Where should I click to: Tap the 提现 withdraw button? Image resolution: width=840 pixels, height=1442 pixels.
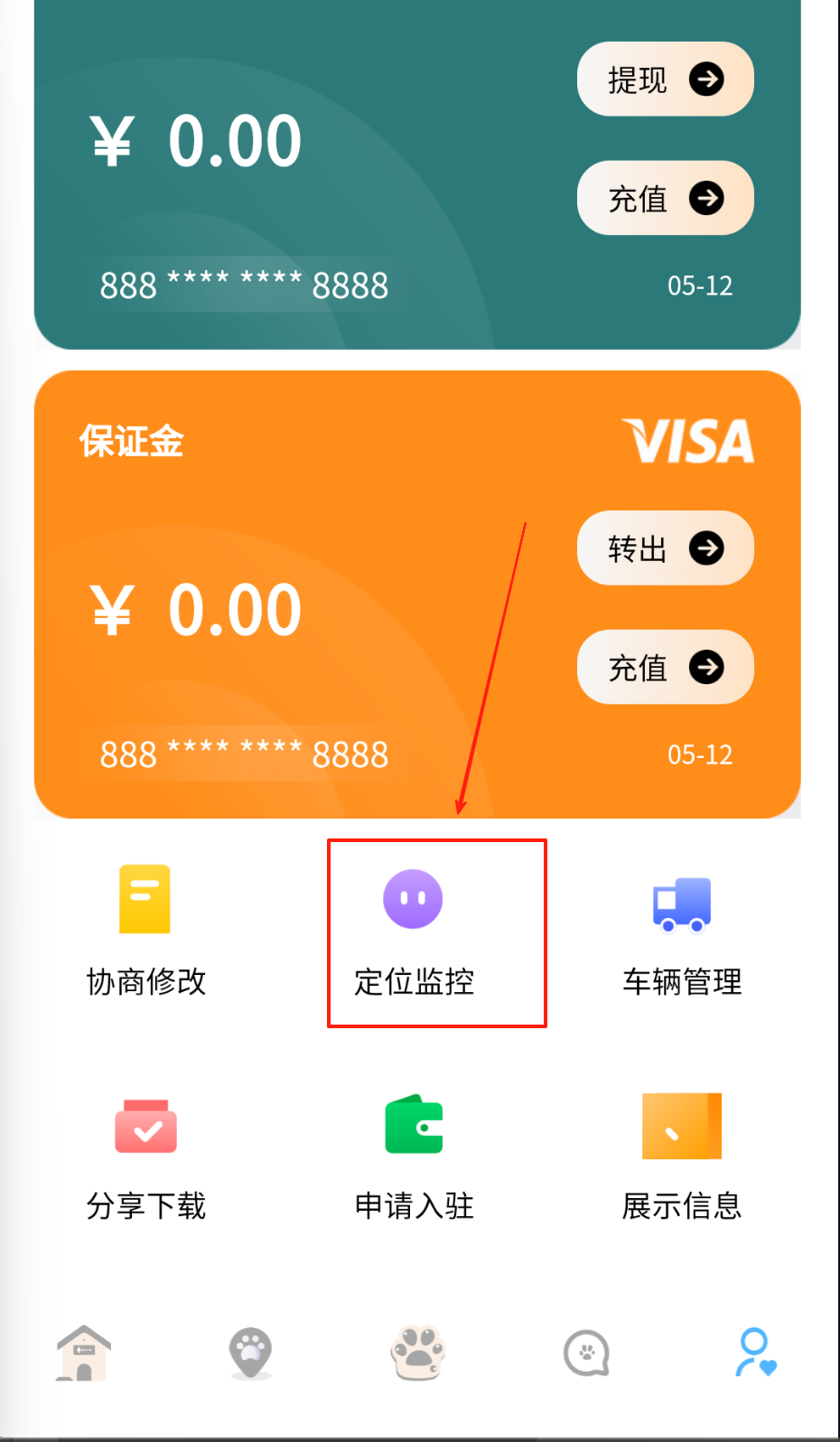665,80
